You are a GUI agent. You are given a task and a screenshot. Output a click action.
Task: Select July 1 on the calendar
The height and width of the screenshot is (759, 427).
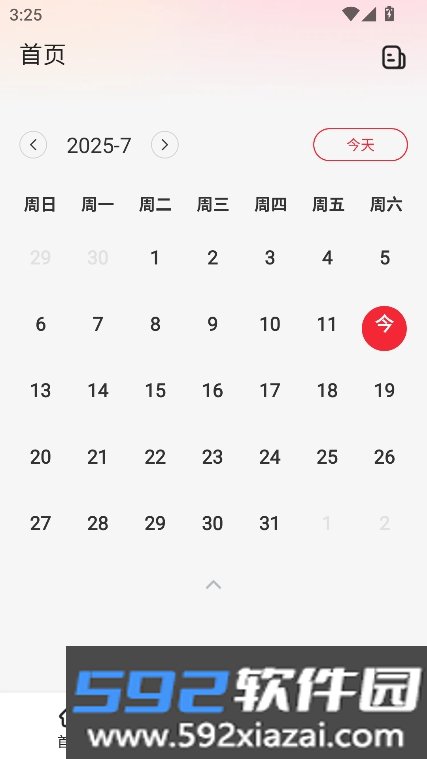[x=155, y=258]
